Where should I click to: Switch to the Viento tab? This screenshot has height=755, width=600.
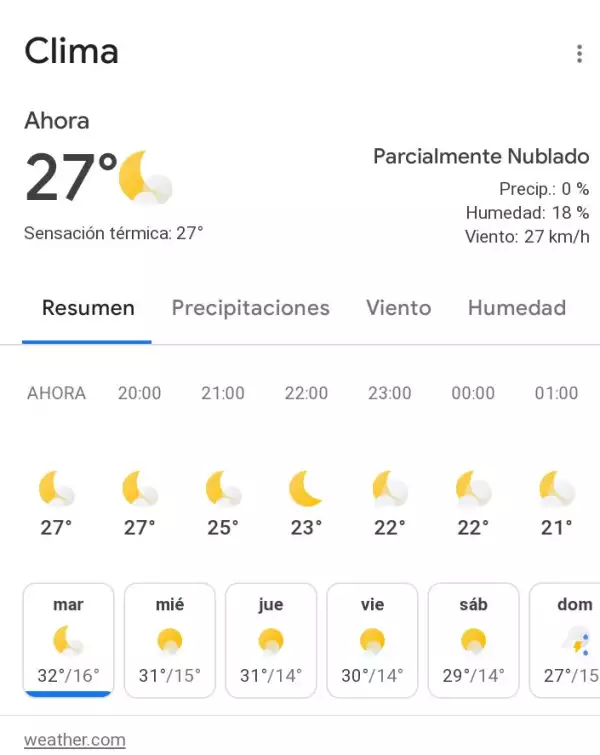coord(398,308)
